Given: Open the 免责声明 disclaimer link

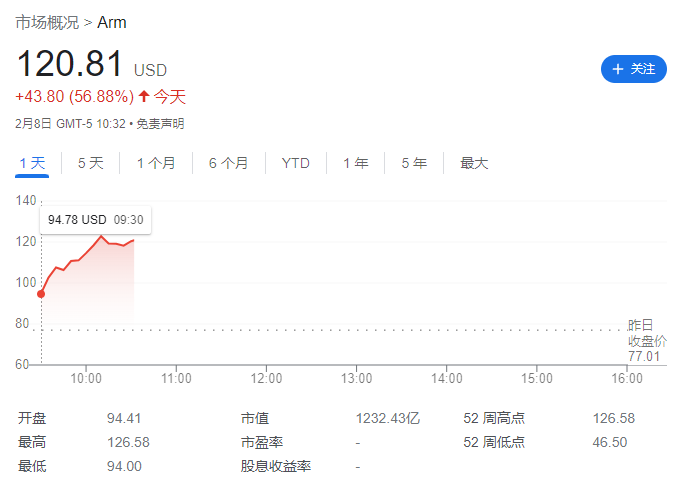Looking at the screenshot, I should coord(160,124).
